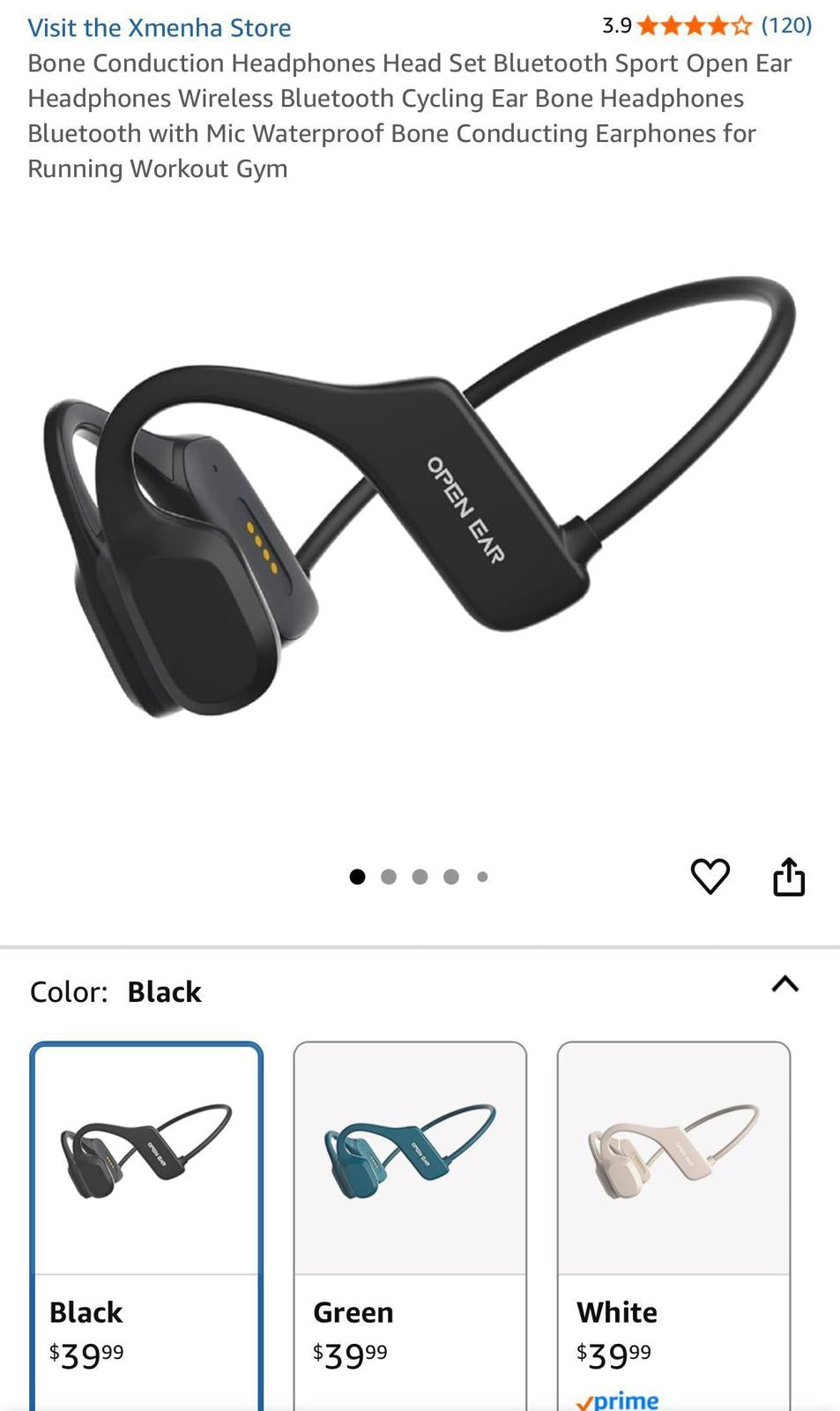
Task: Jump to second image via page dots
Action: pos(389,877)
